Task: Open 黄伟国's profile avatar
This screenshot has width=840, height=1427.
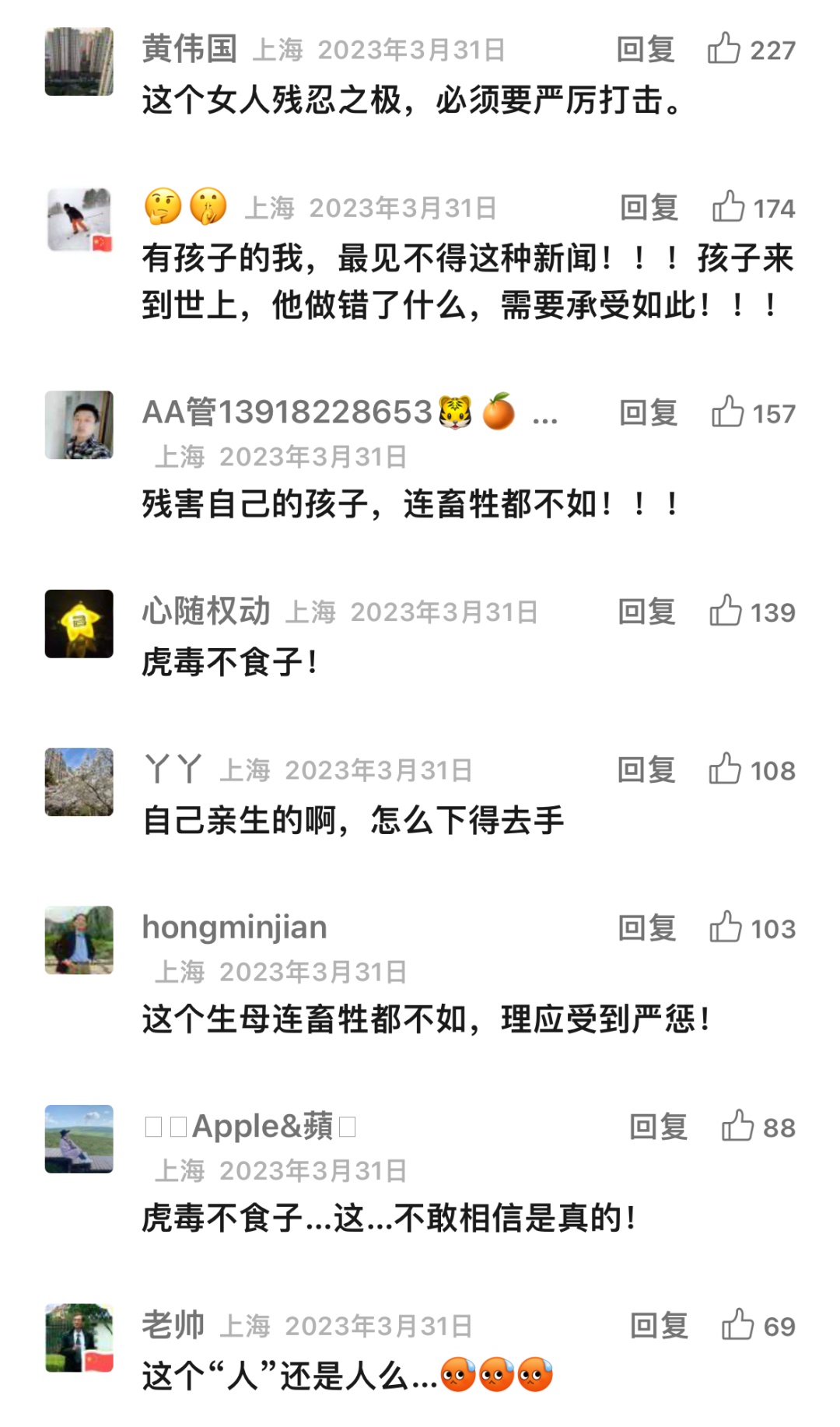Action: tap(79, 61)
